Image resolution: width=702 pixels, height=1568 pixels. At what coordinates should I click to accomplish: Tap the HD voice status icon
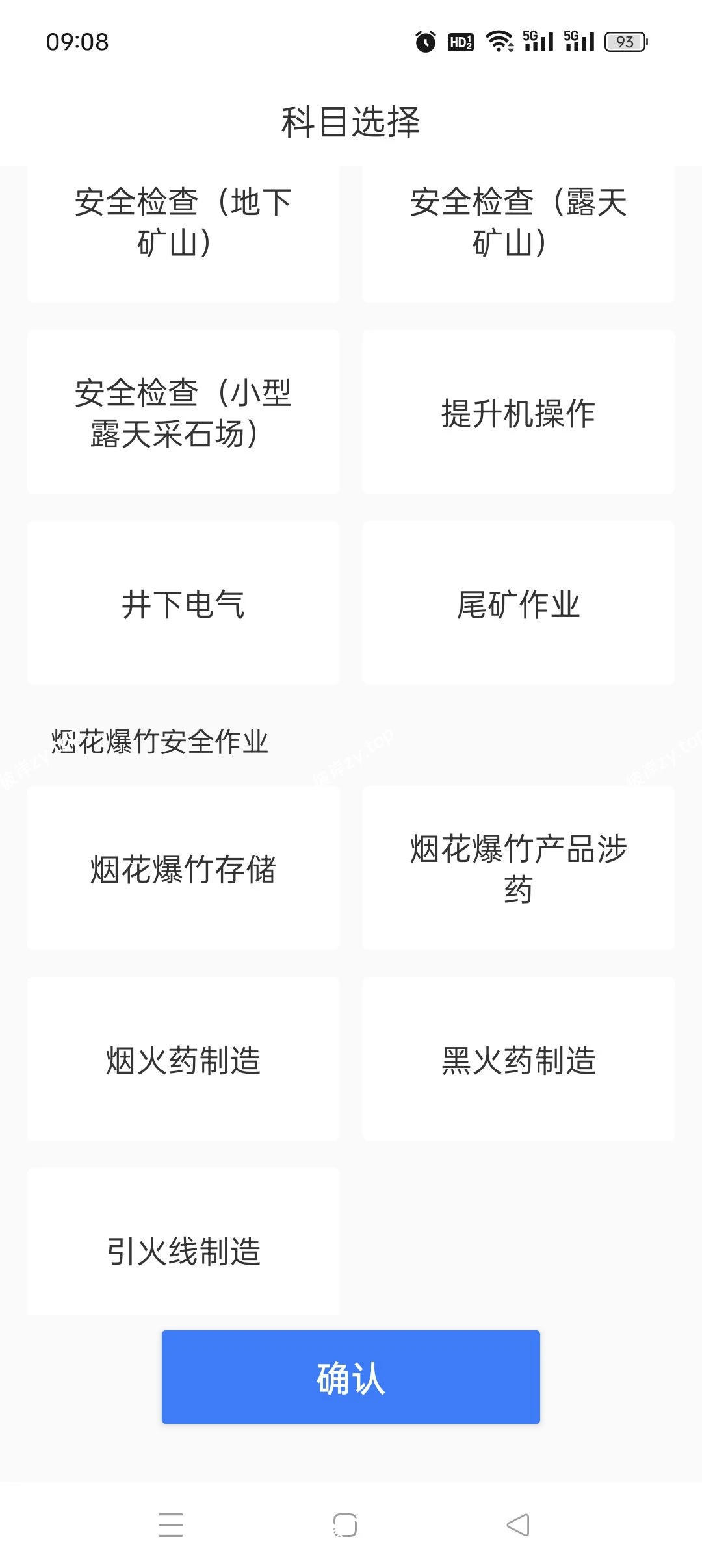pyautogui.click(x=460, y=41)
